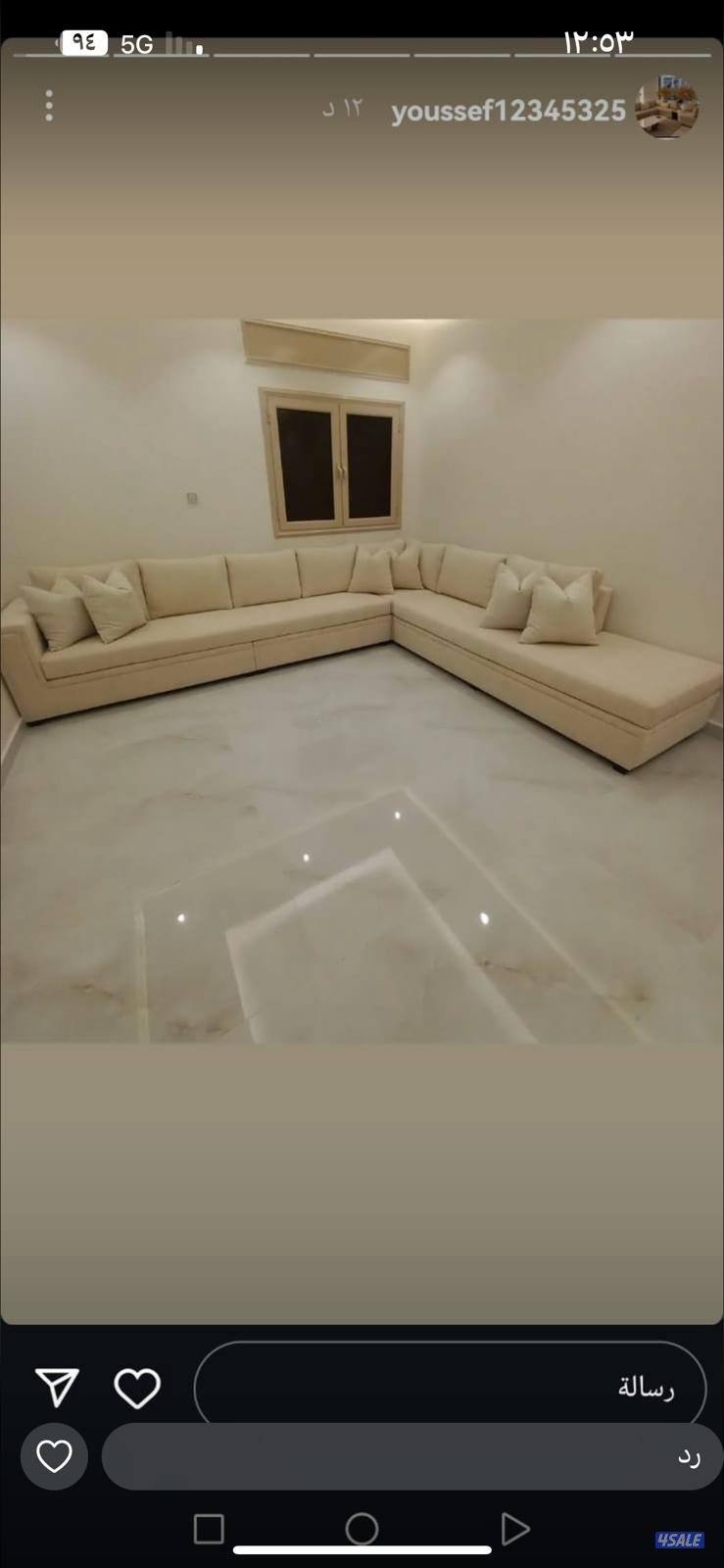Viewport: 724px width, 1568px height.
Task: Share the story via paper plane icon
Action: coord(57,1388)
